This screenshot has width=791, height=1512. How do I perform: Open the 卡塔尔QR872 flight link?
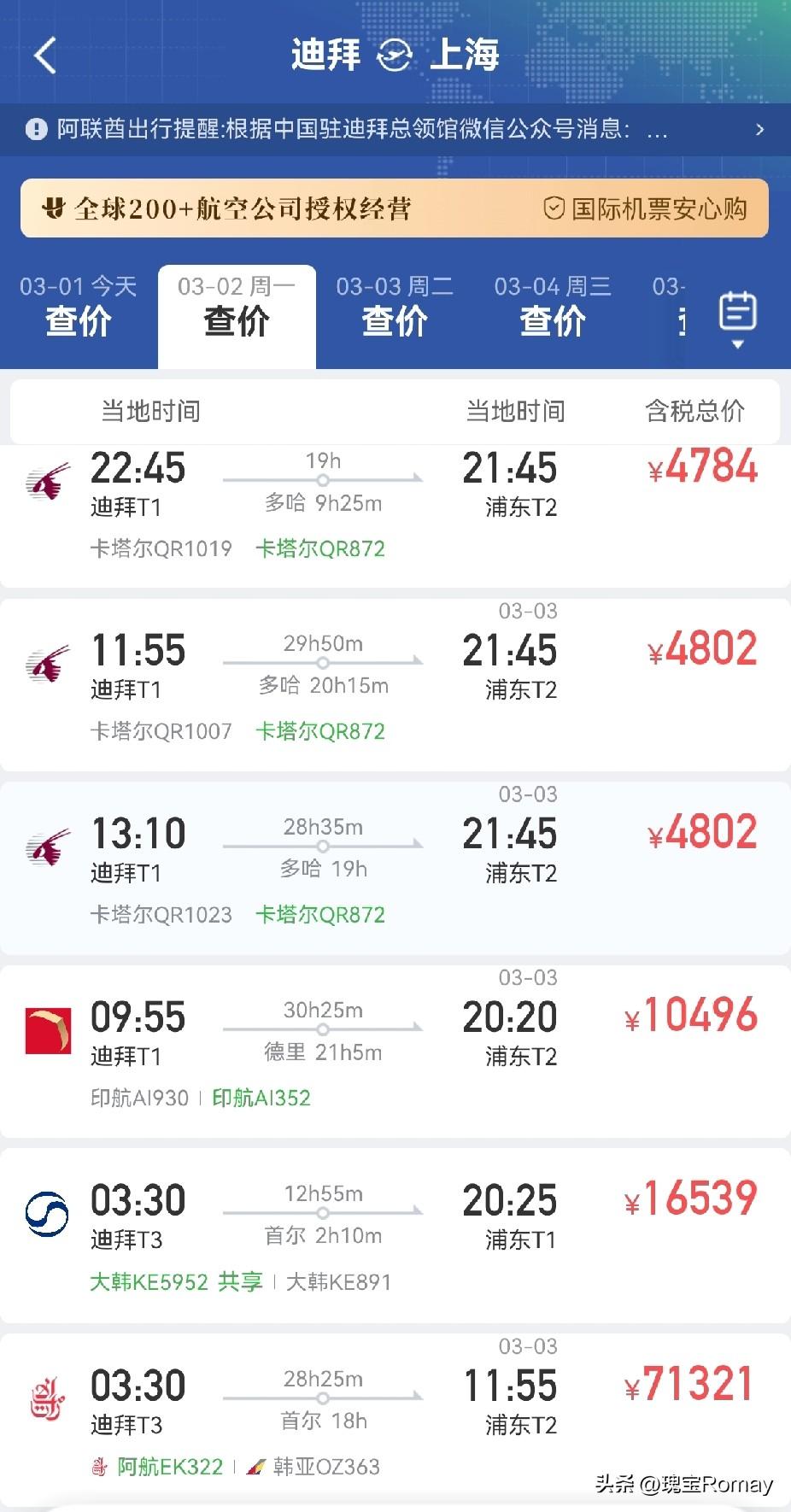coord(322,548)
